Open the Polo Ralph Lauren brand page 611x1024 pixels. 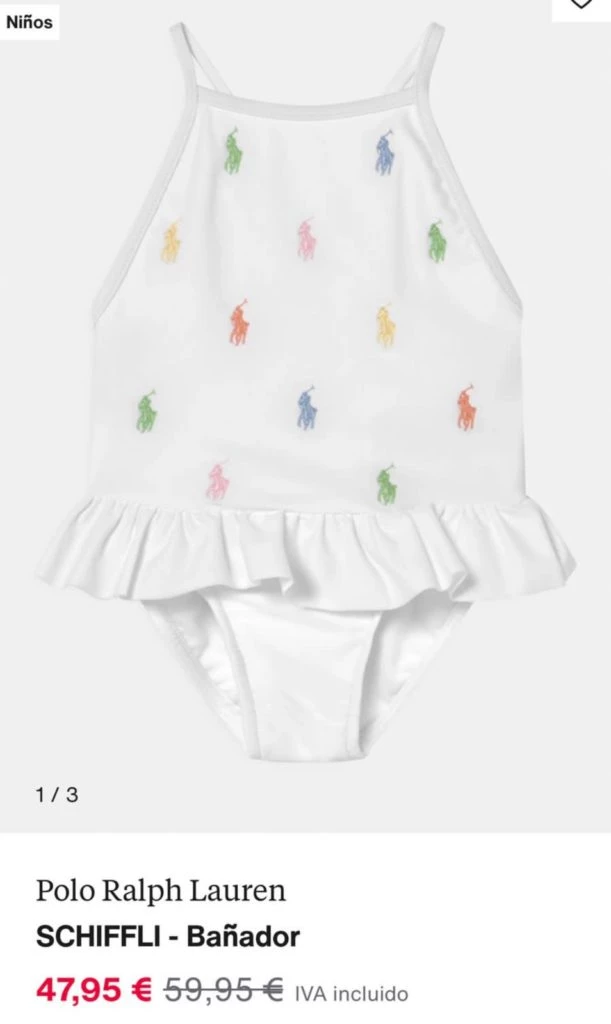tap(161, 890)
